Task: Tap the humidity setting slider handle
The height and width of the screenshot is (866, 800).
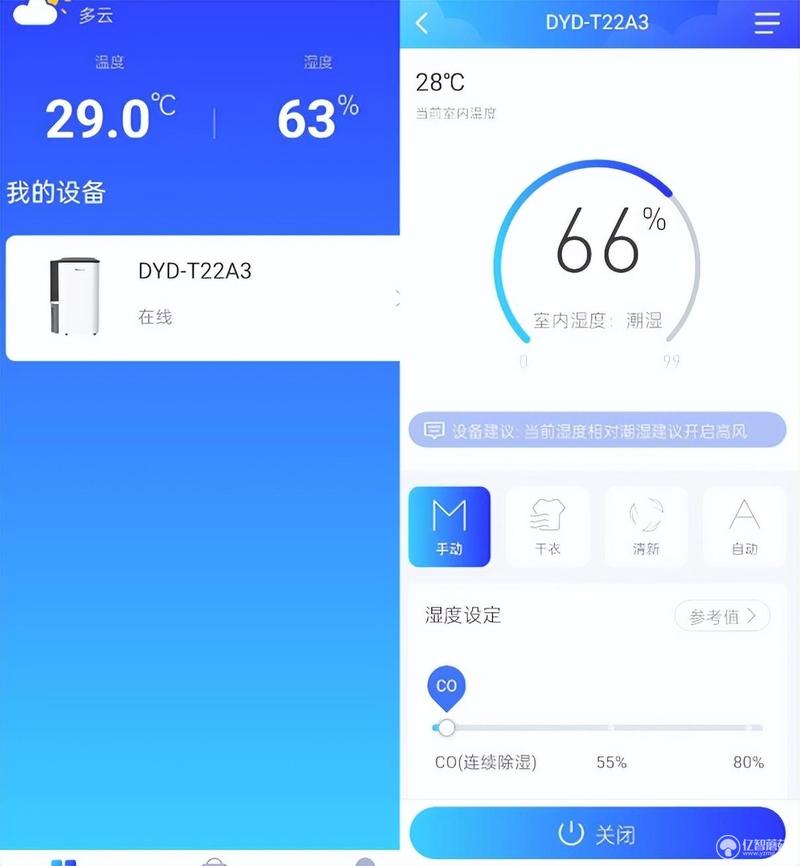Action: [x=446, y=727]
